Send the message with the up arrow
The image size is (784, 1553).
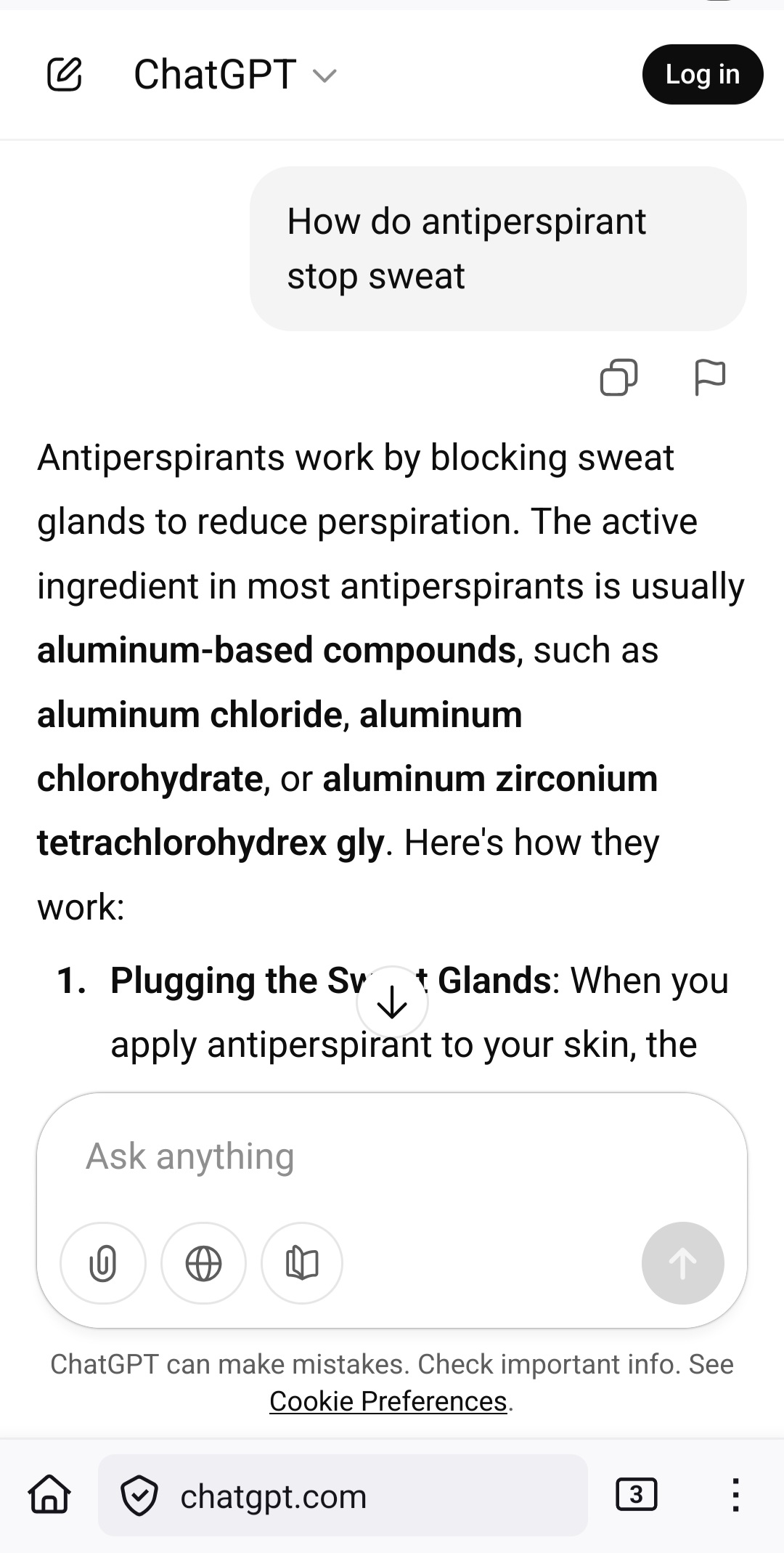click(682, 1263)
